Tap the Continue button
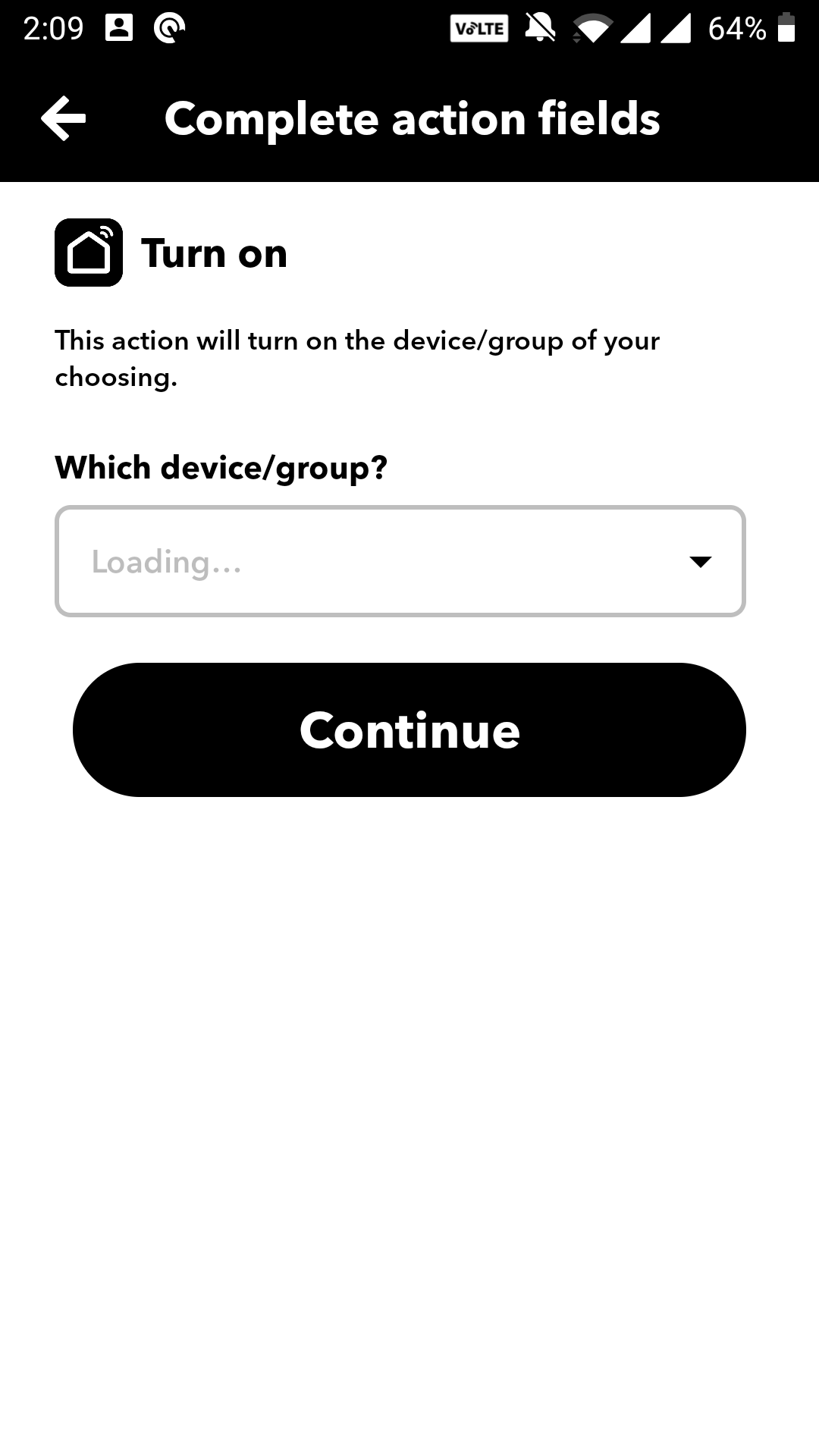The image size is (819, 1456). click(409, 730)
